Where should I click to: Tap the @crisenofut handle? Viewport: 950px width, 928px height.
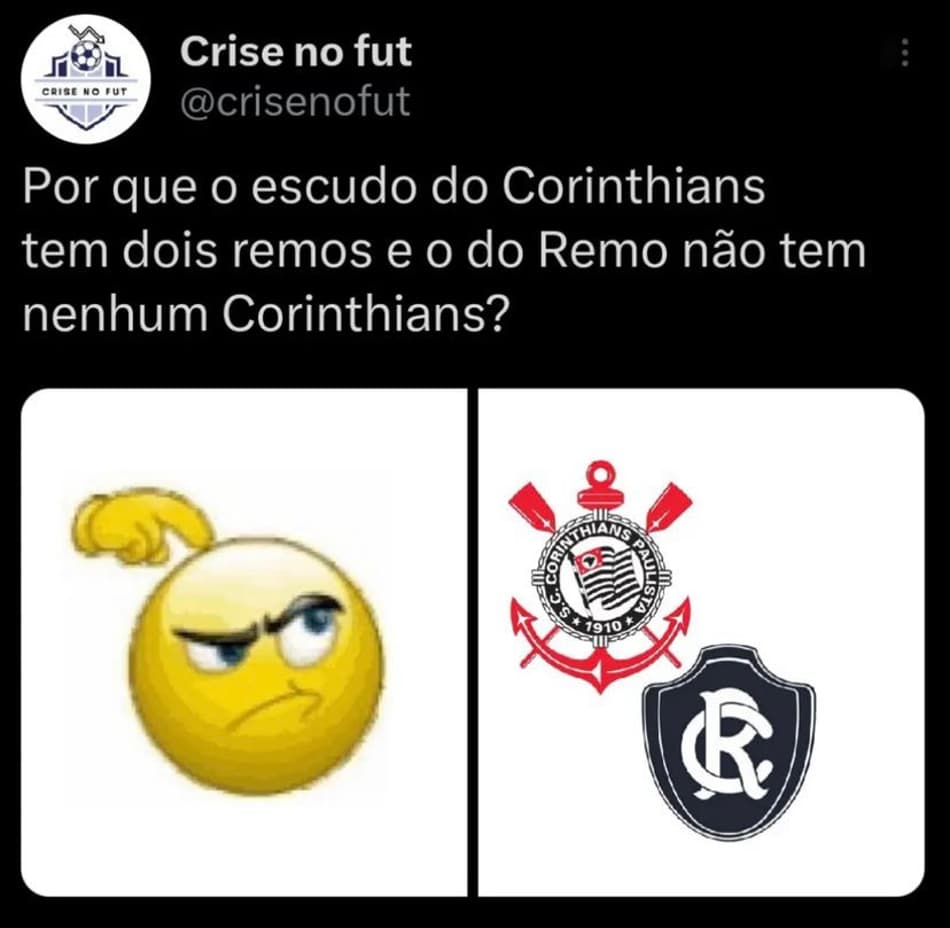click(x=295, y=101)
